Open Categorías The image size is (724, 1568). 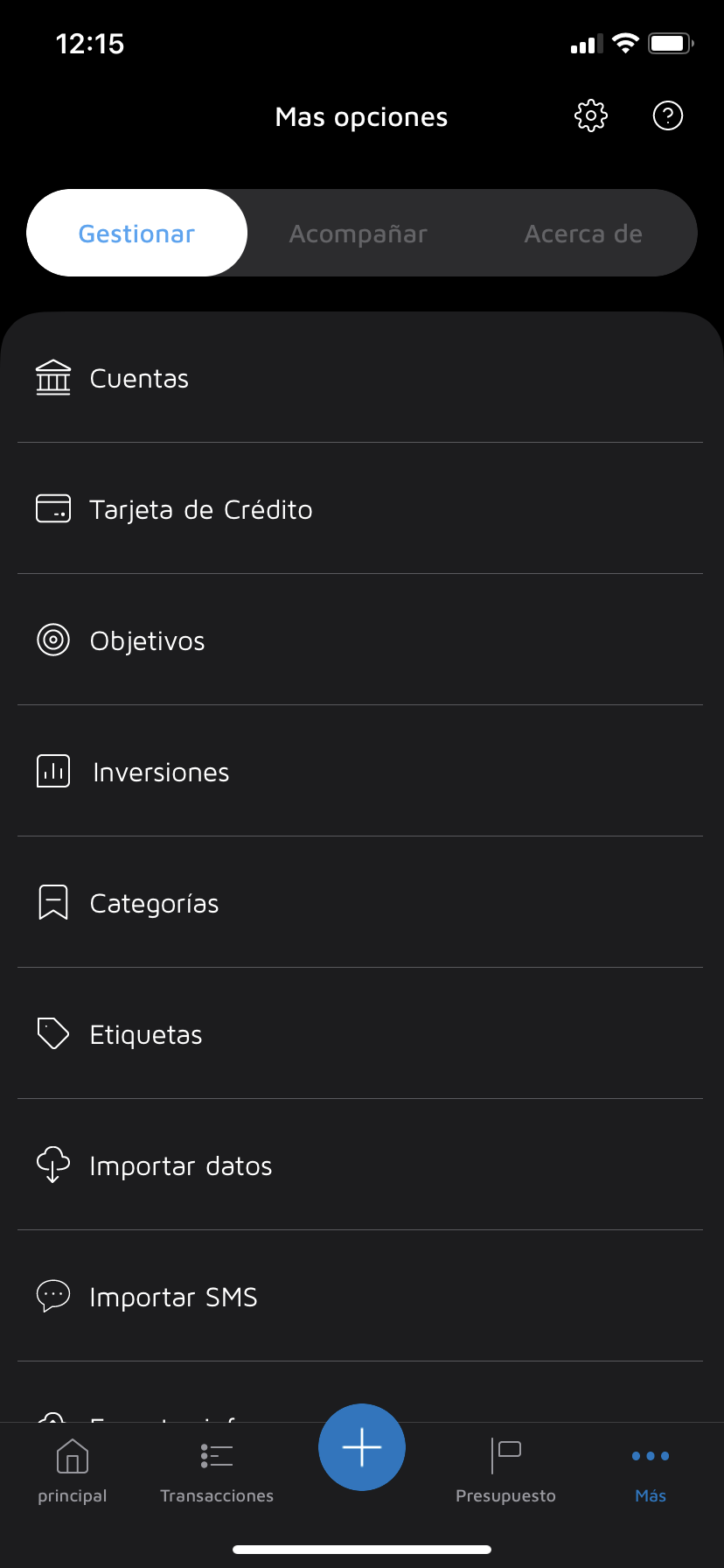tap(155, 904)
